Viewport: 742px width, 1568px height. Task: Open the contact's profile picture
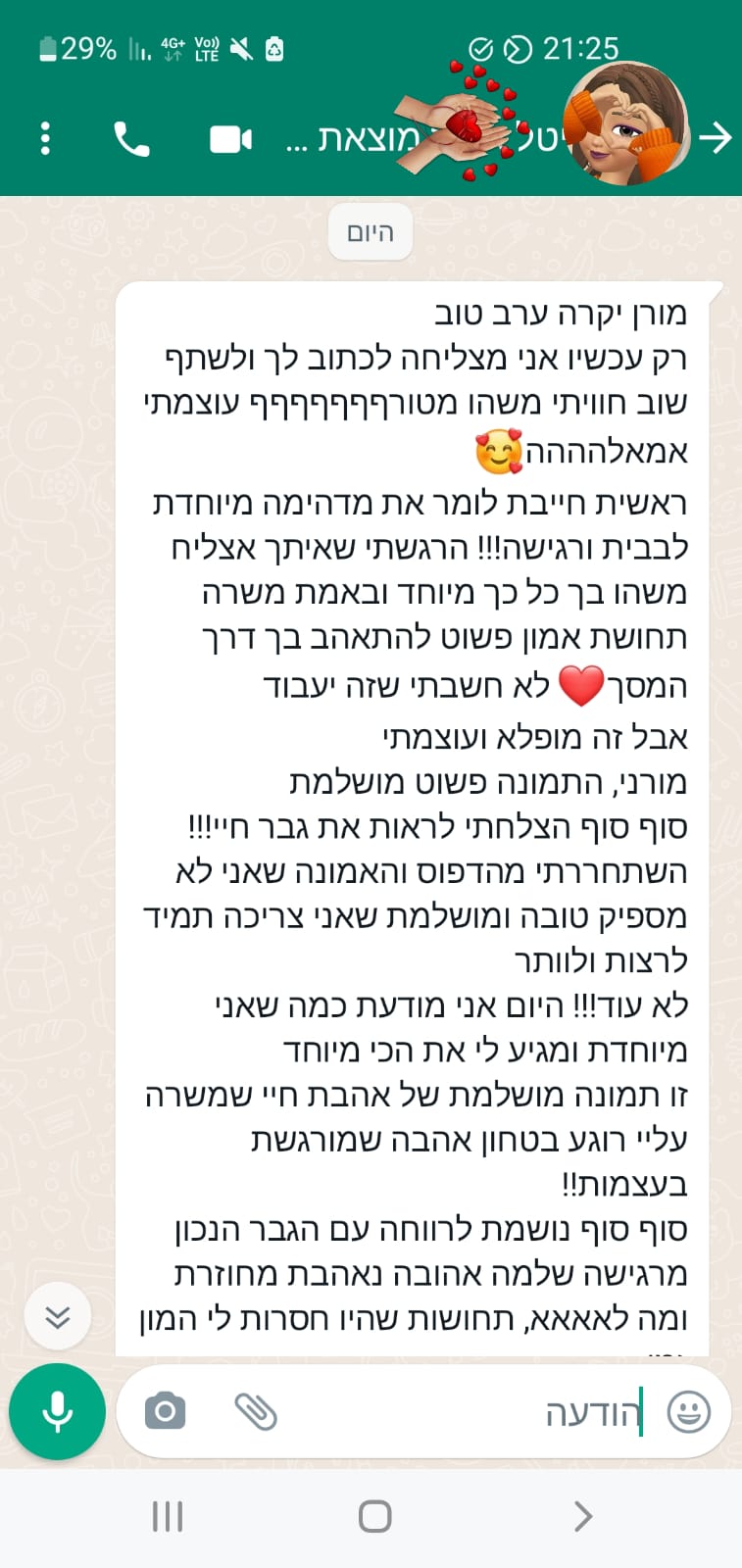[627, 125]
